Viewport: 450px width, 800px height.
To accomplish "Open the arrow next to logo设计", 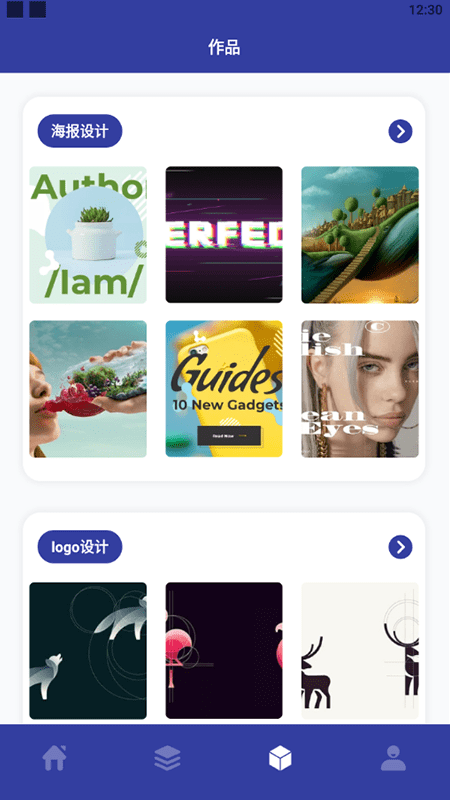I will [x=400, y=547].
